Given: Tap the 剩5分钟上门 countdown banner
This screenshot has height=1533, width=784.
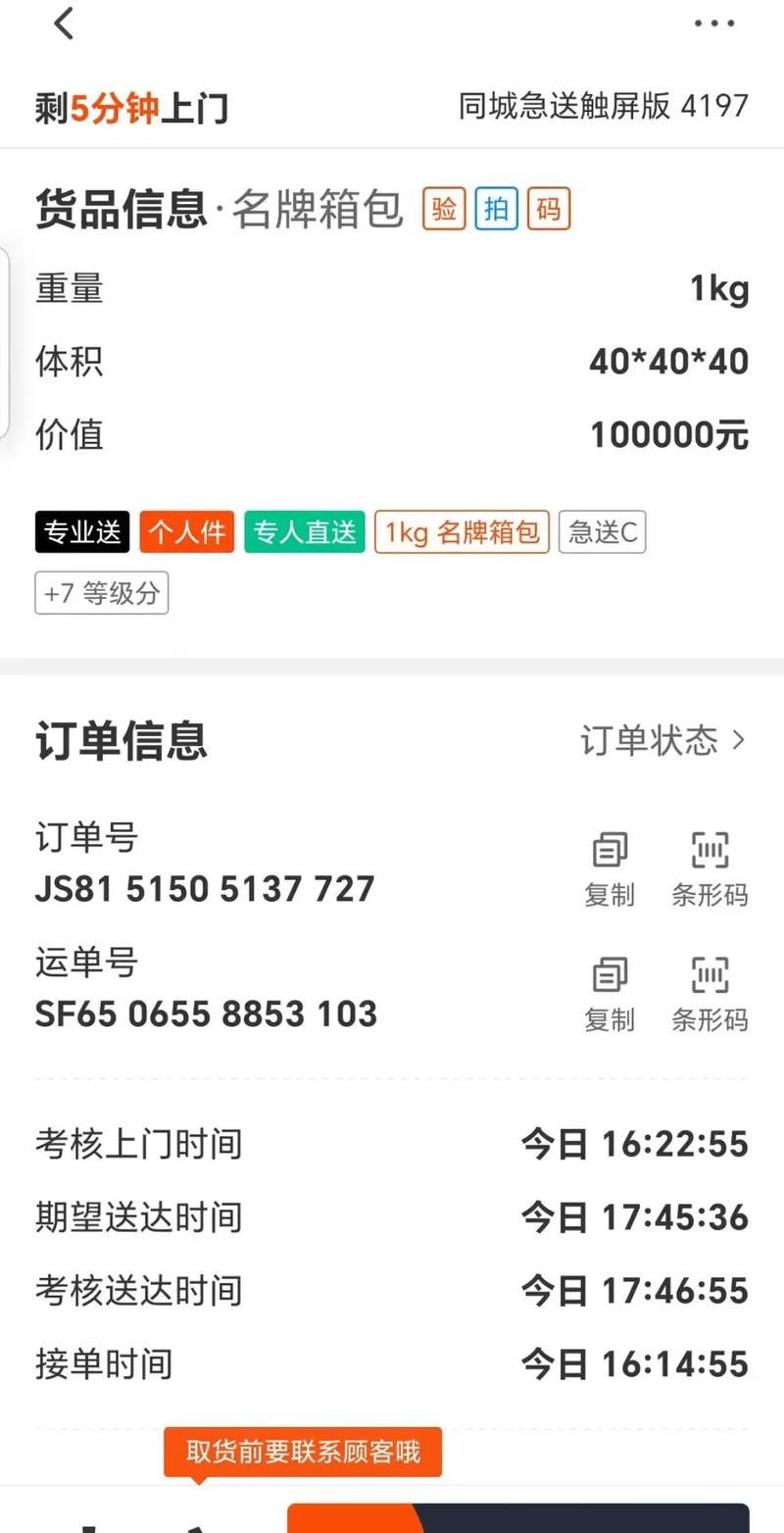Looking at the screenshot, I should pyautogui.click(x=130, y=108).
